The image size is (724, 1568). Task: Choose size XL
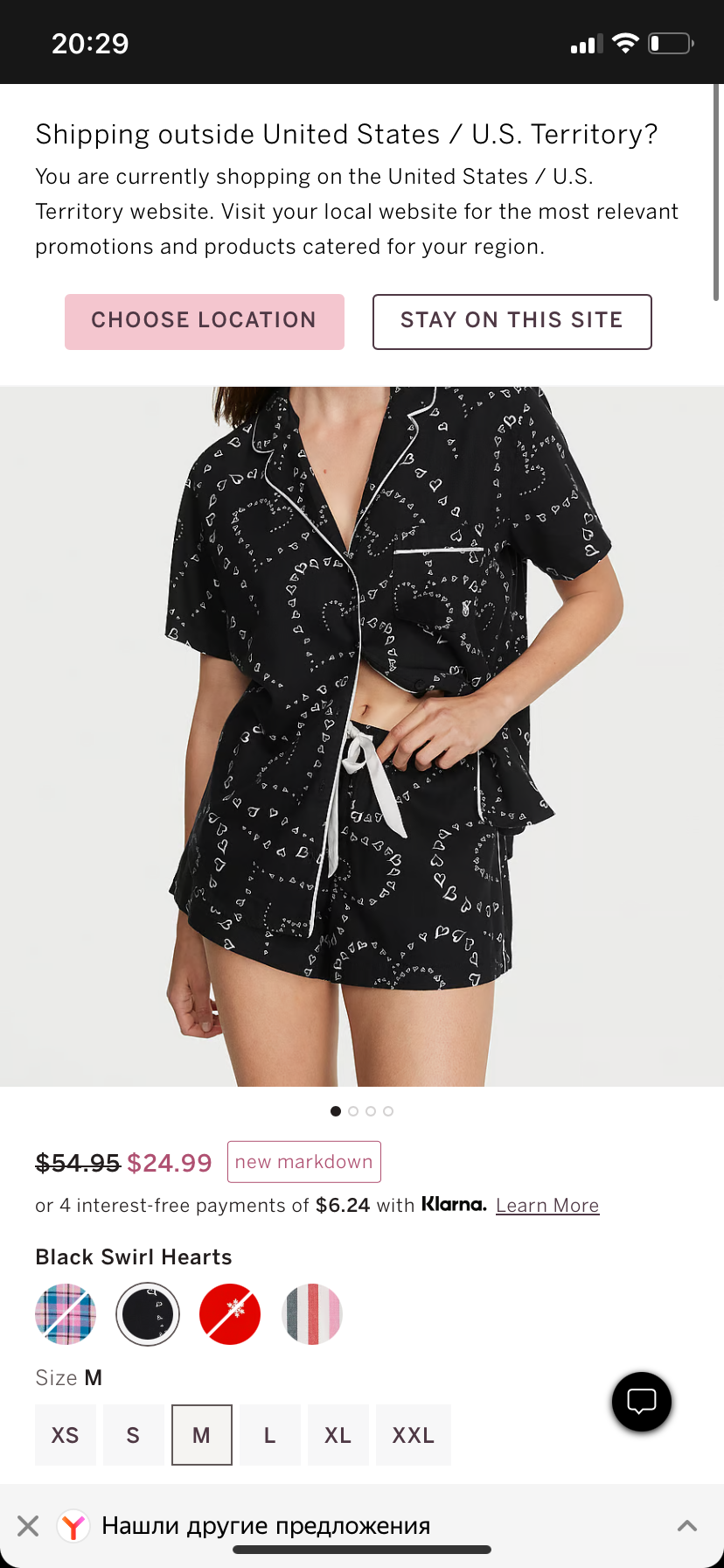point(338,1435)
